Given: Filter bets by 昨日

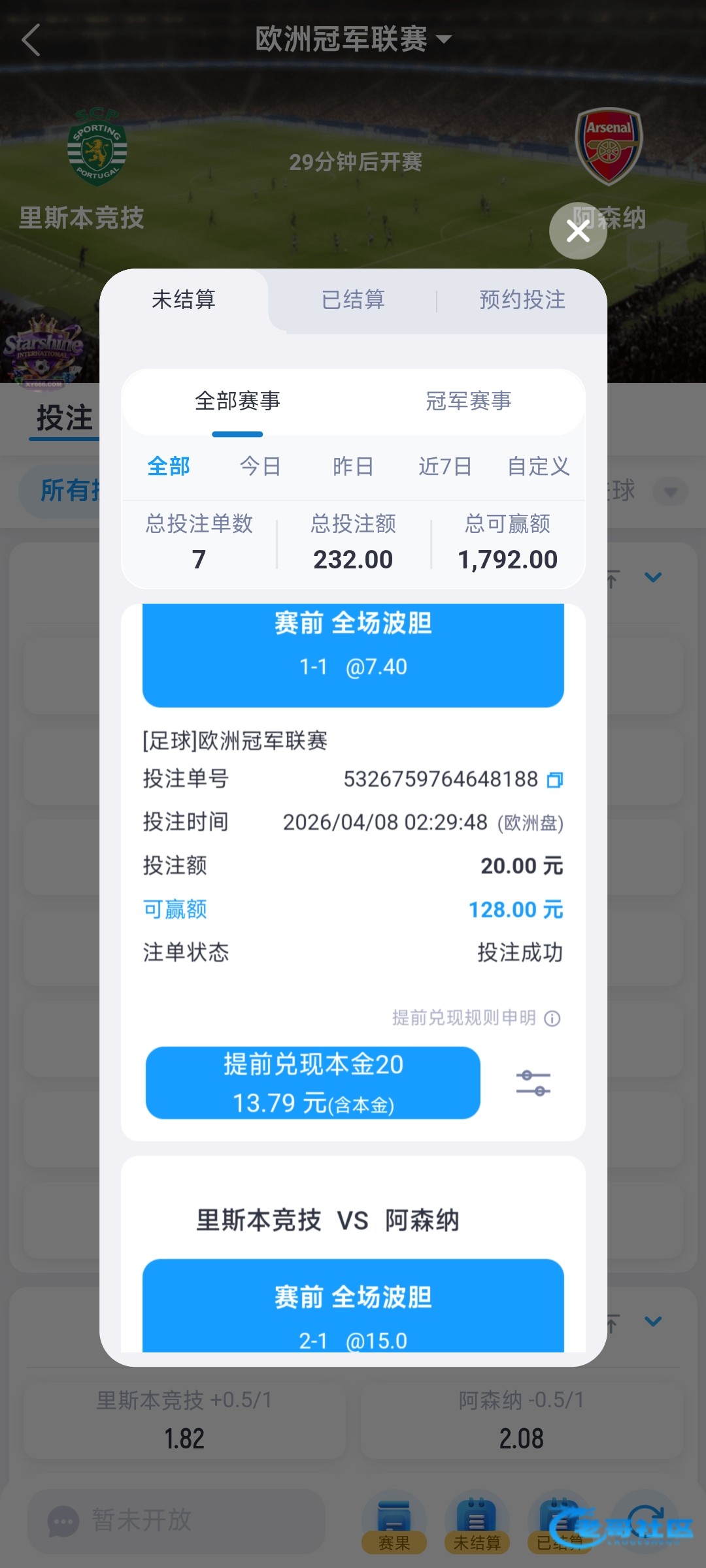Looking at the screenshot, I should click(x=353, y=466).
